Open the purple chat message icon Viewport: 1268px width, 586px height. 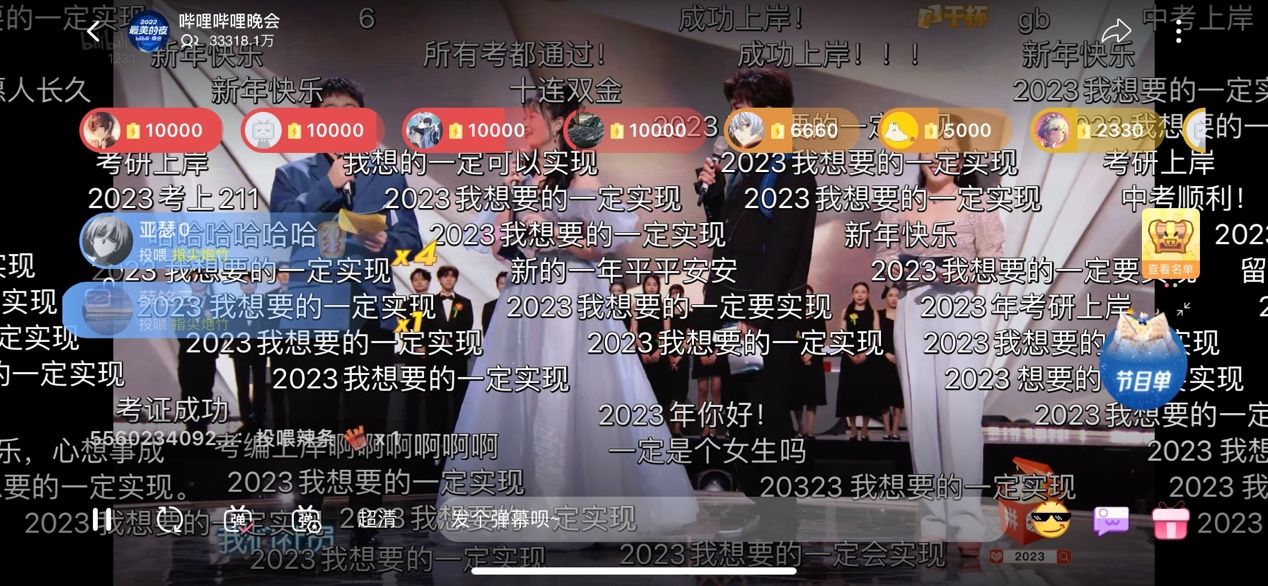[x=1111, y=520]
